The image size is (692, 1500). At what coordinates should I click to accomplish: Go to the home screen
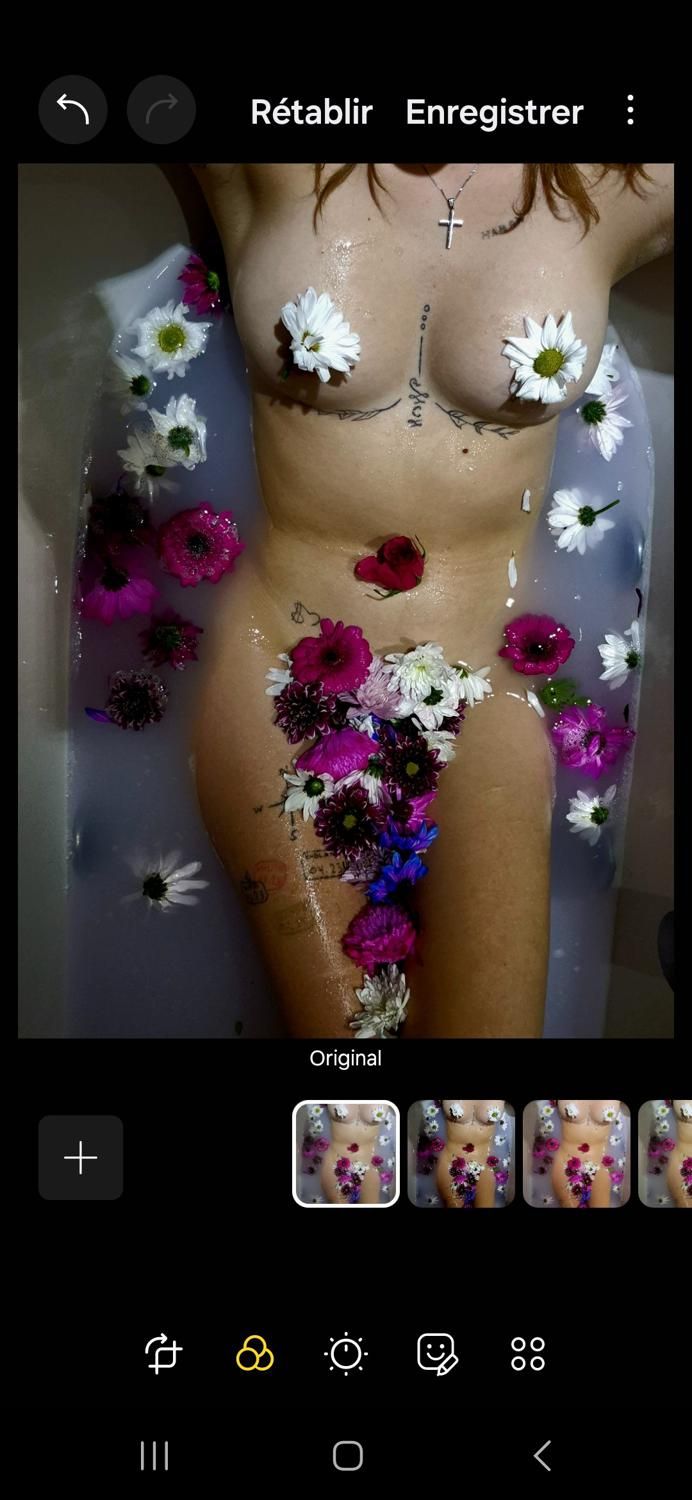[348, 1456]
